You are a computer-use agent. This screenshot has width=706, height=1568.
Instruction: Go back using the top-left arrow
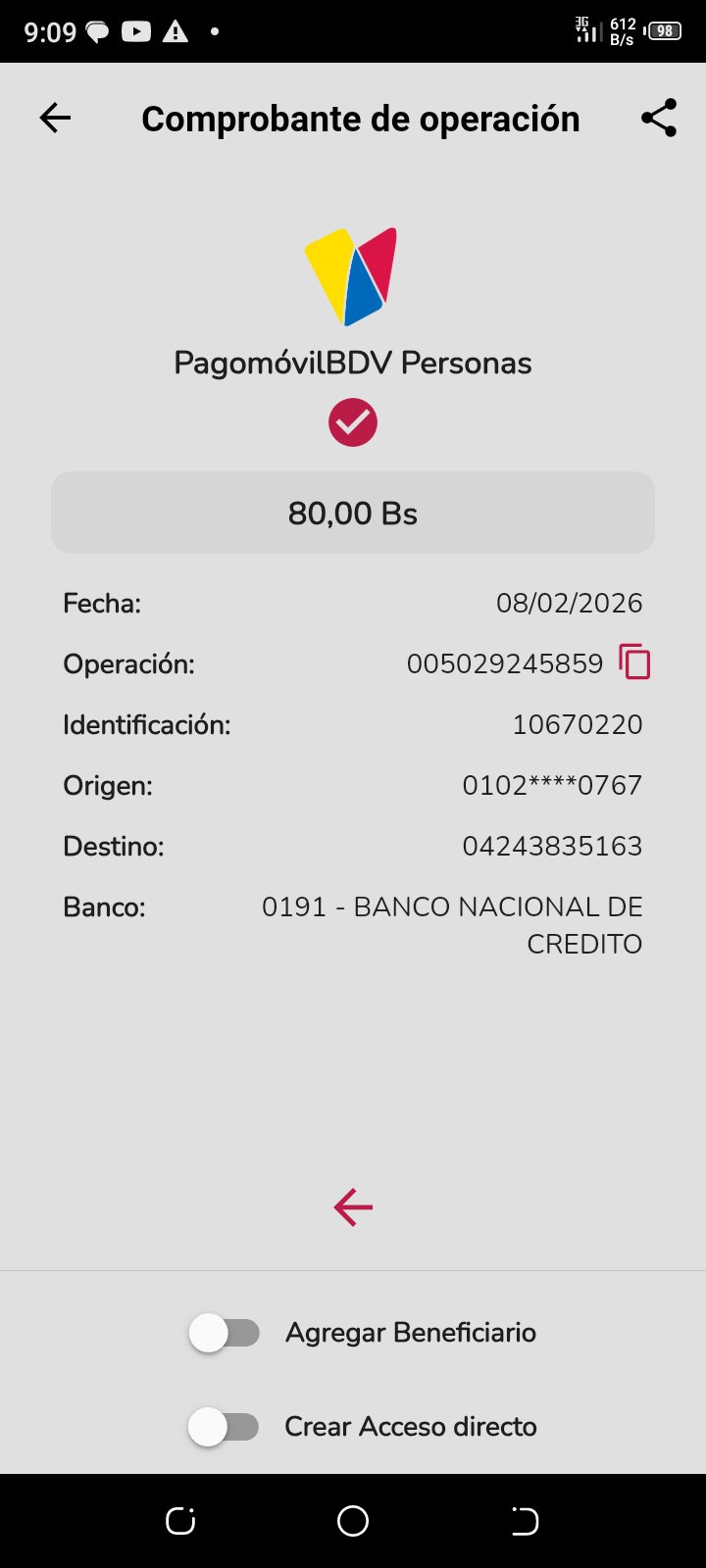55,119
